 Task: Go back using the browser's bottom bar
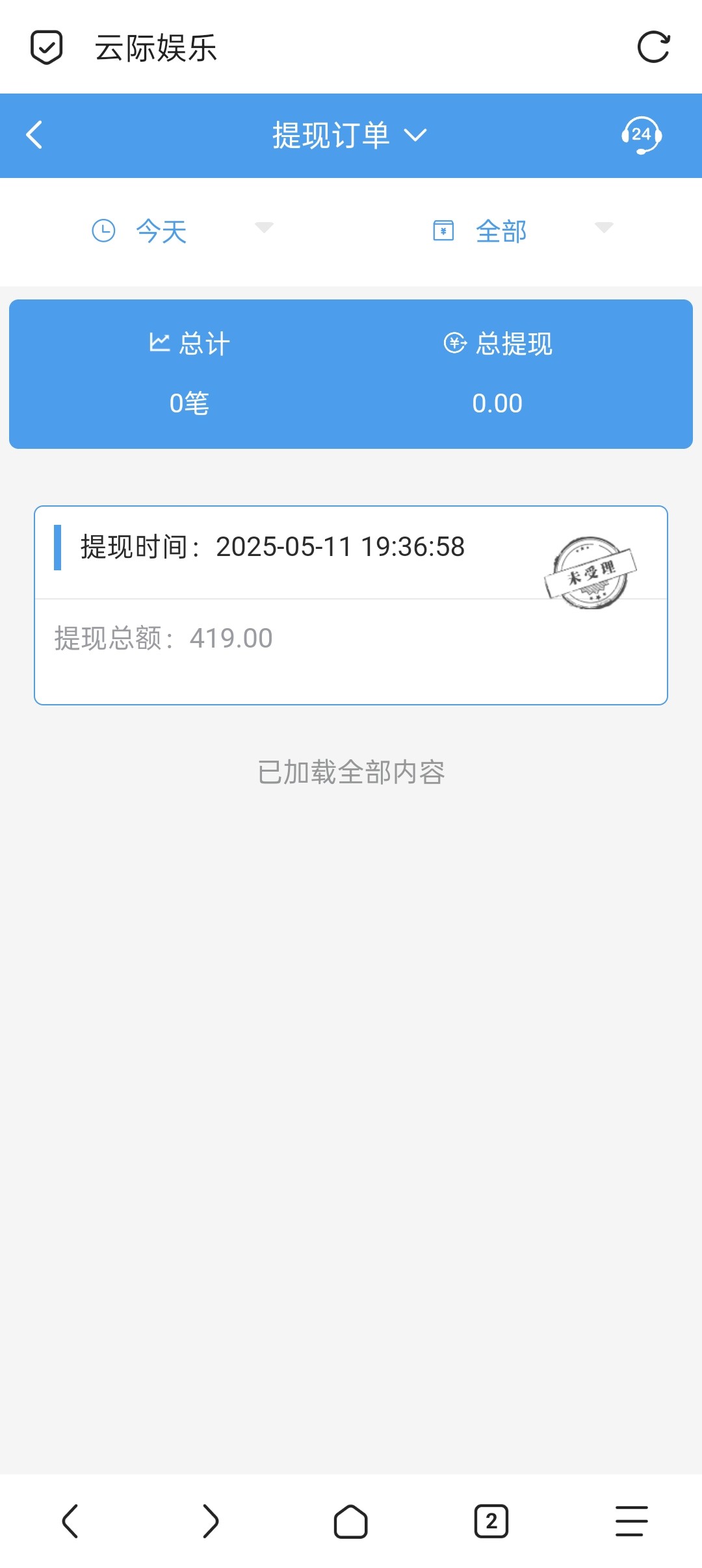(70, 1521)
